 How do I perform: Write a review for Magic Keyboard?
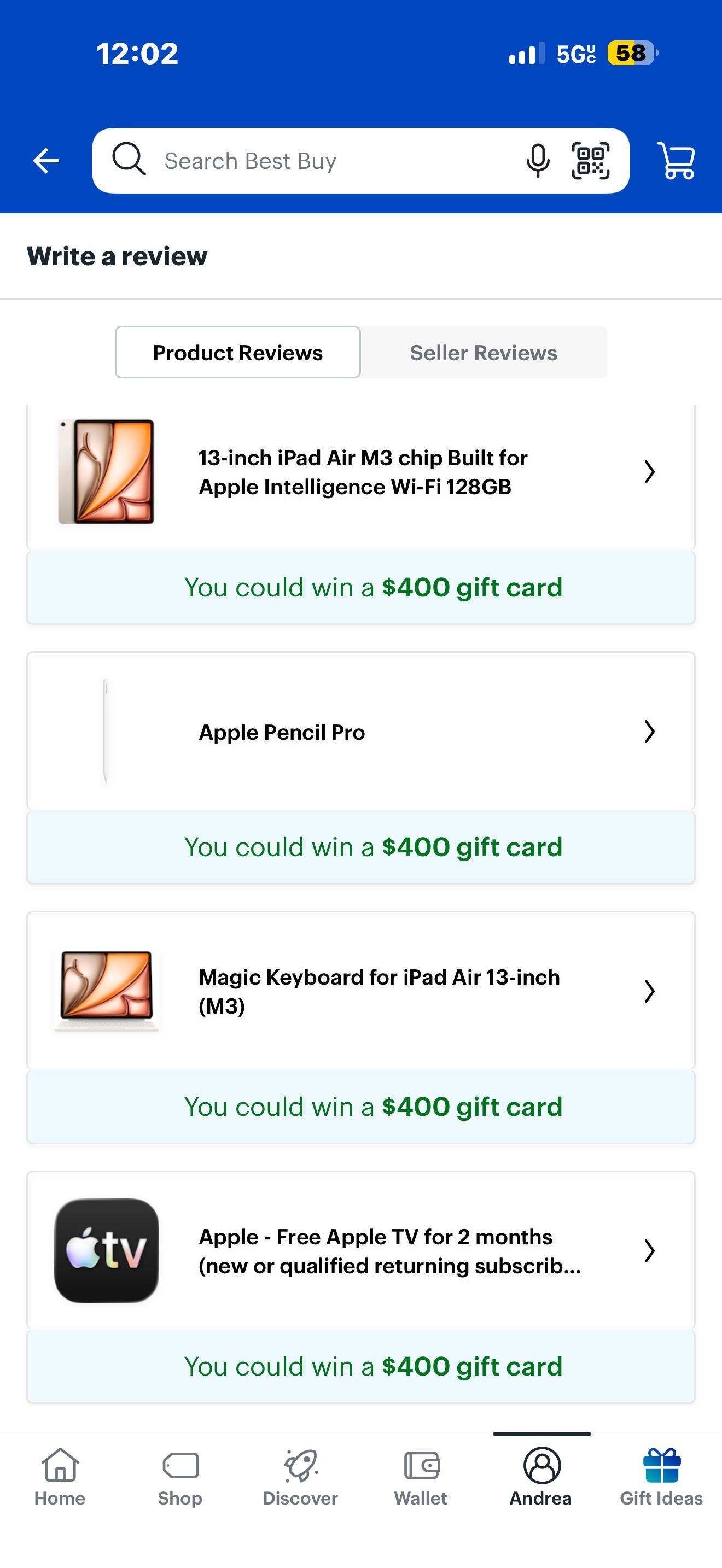tap(360, 991)
